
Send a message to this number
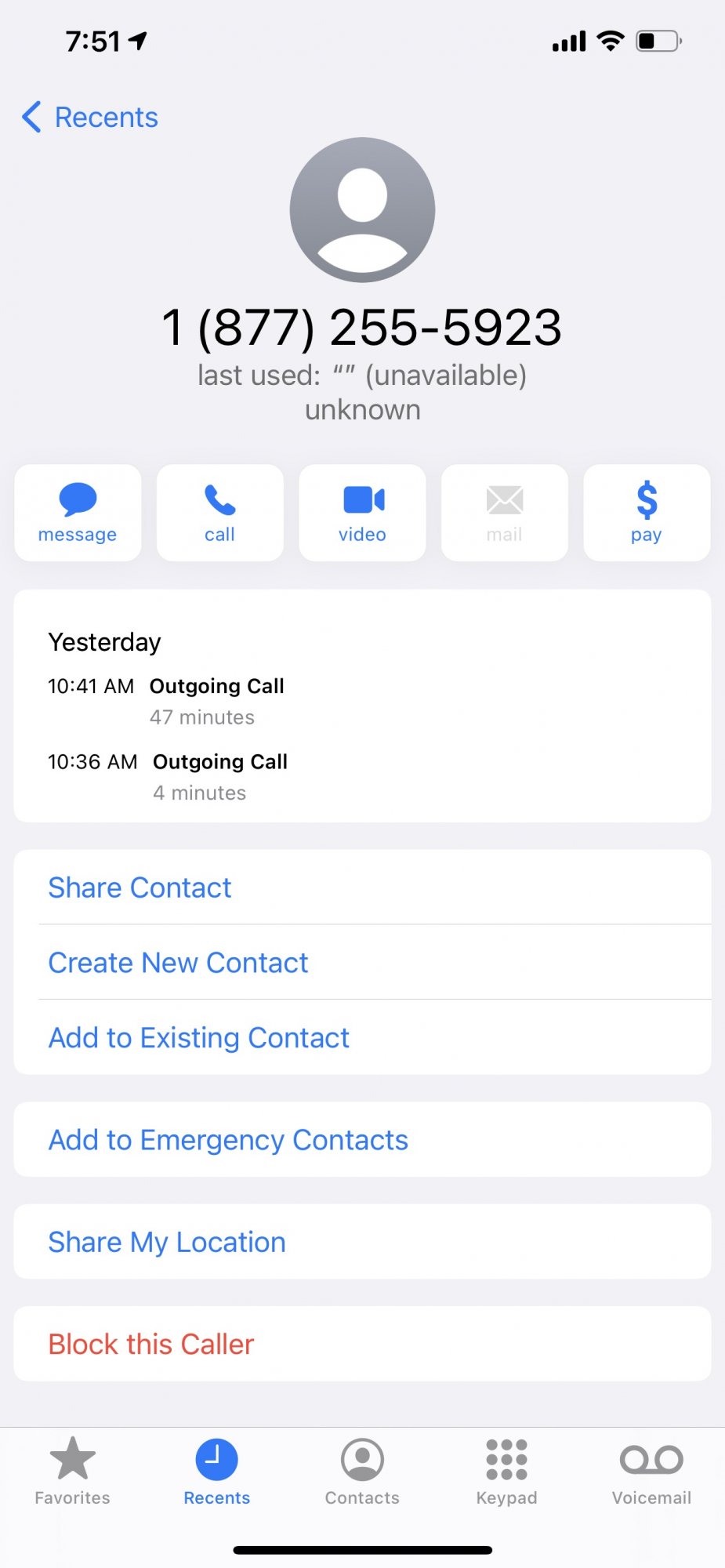pyautogui.click(x=78, y=513)
